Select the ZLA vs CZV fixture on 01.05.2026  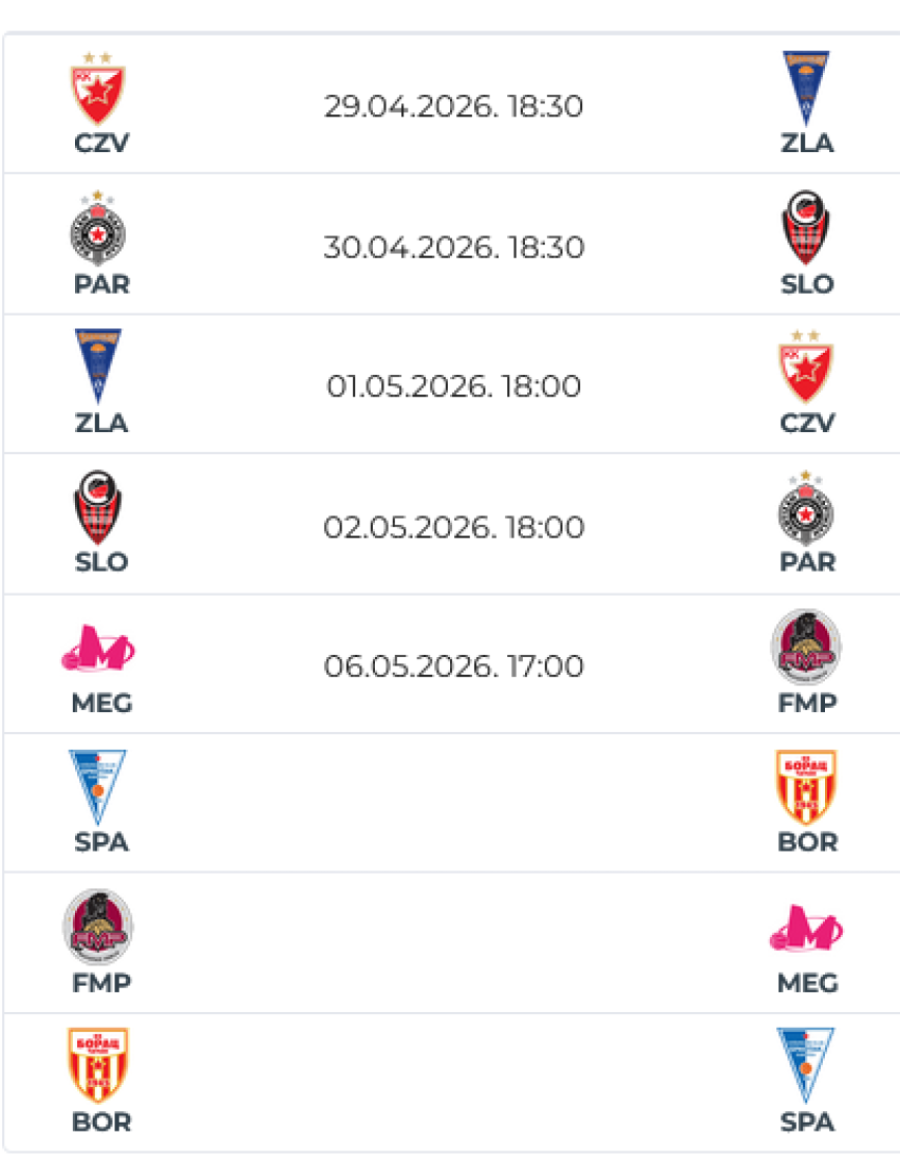[x=453, y=386]
